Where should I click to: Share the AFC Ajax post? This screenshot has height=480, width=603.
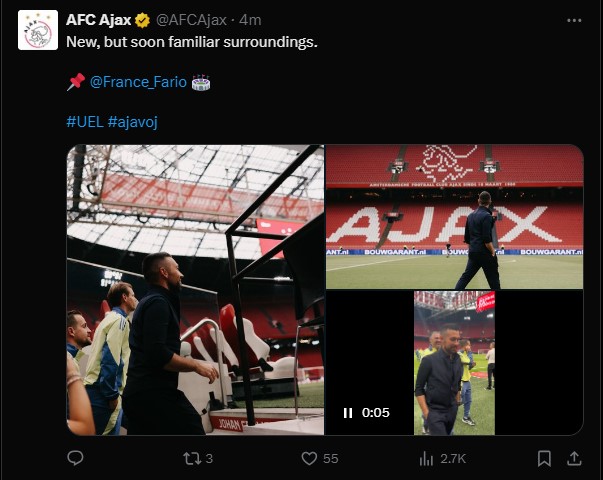tap(574, 458)
